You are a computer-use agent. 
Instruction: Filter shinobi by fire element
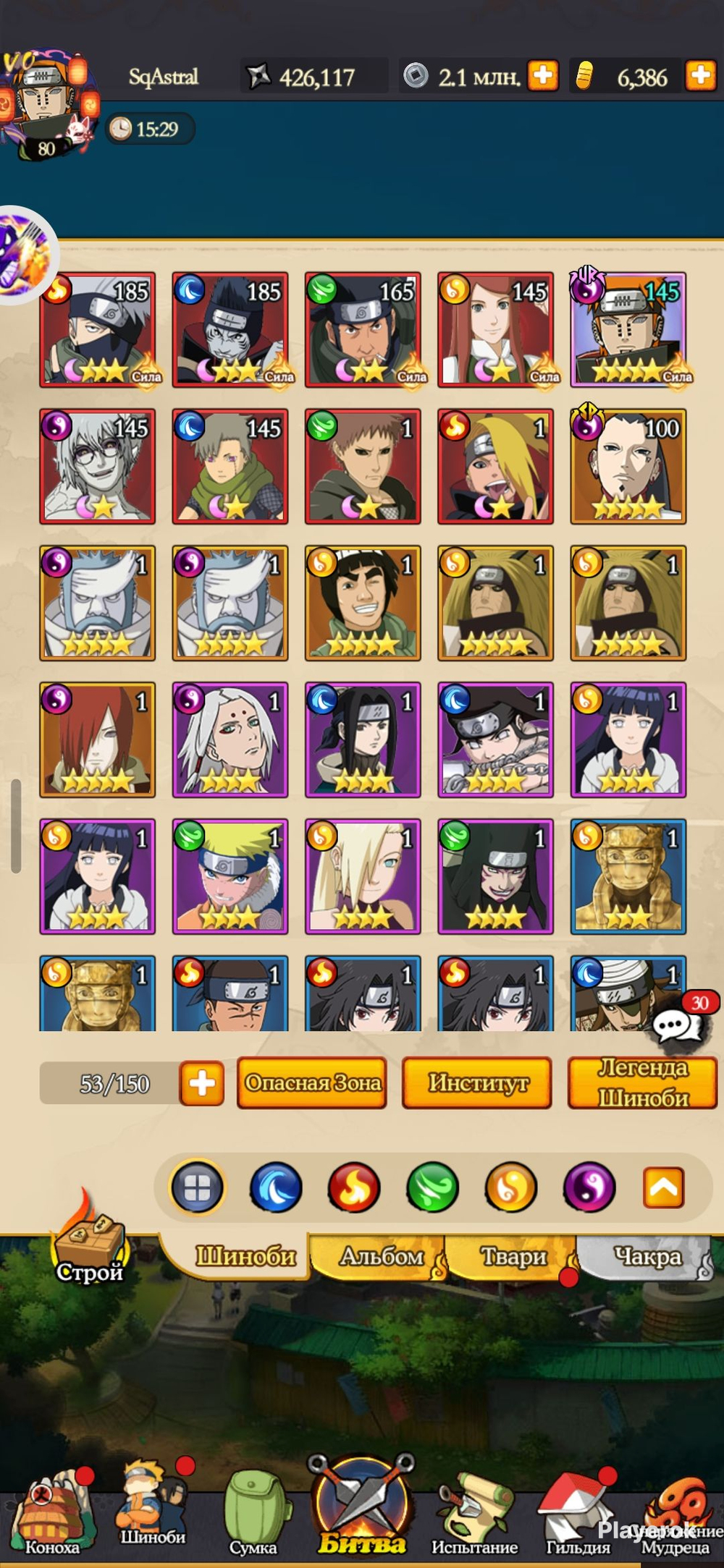tap(354, 1187)
